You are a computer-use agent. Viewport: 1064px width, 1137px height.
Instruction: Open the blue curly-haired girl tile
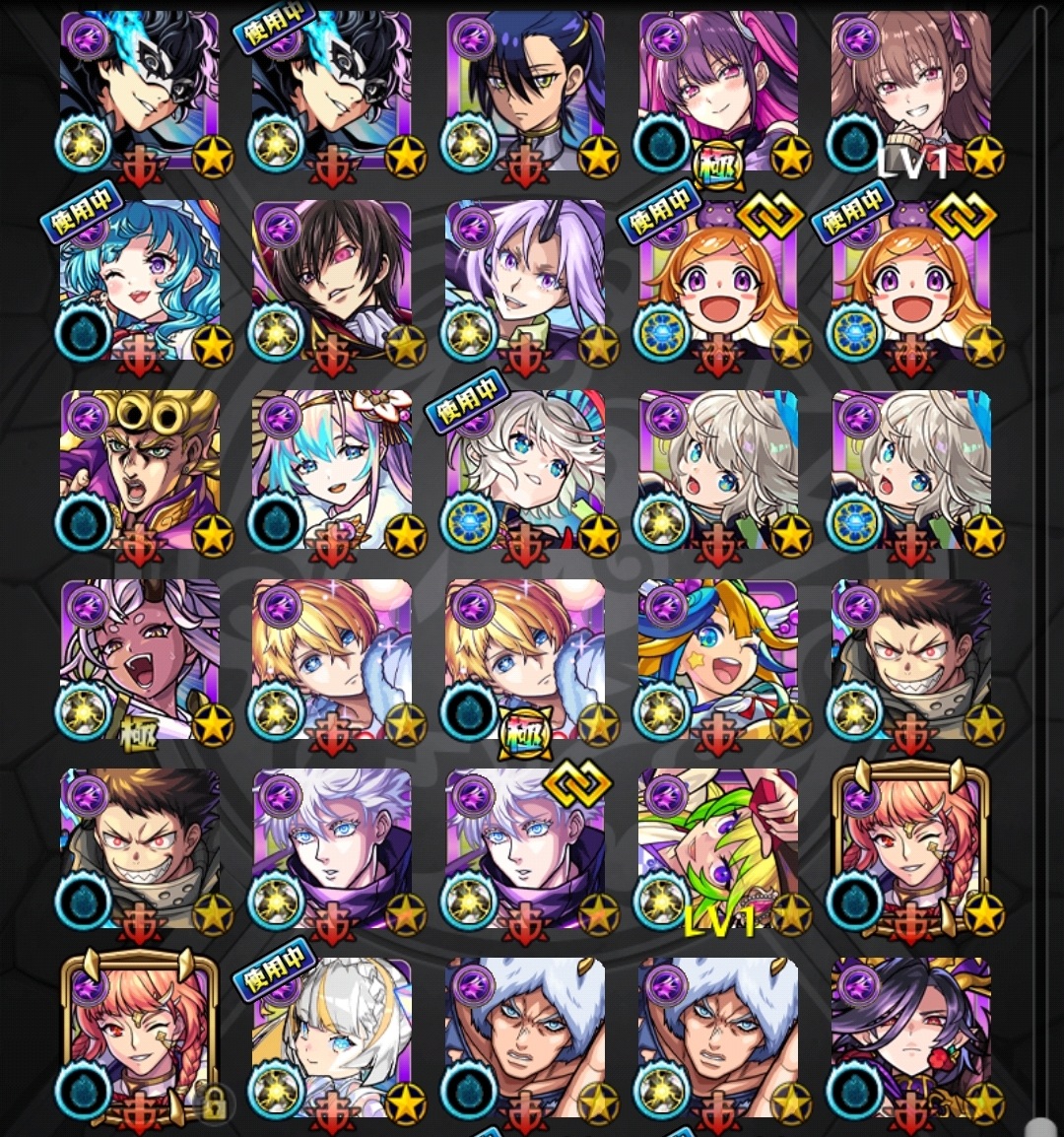tap(139, 284)
